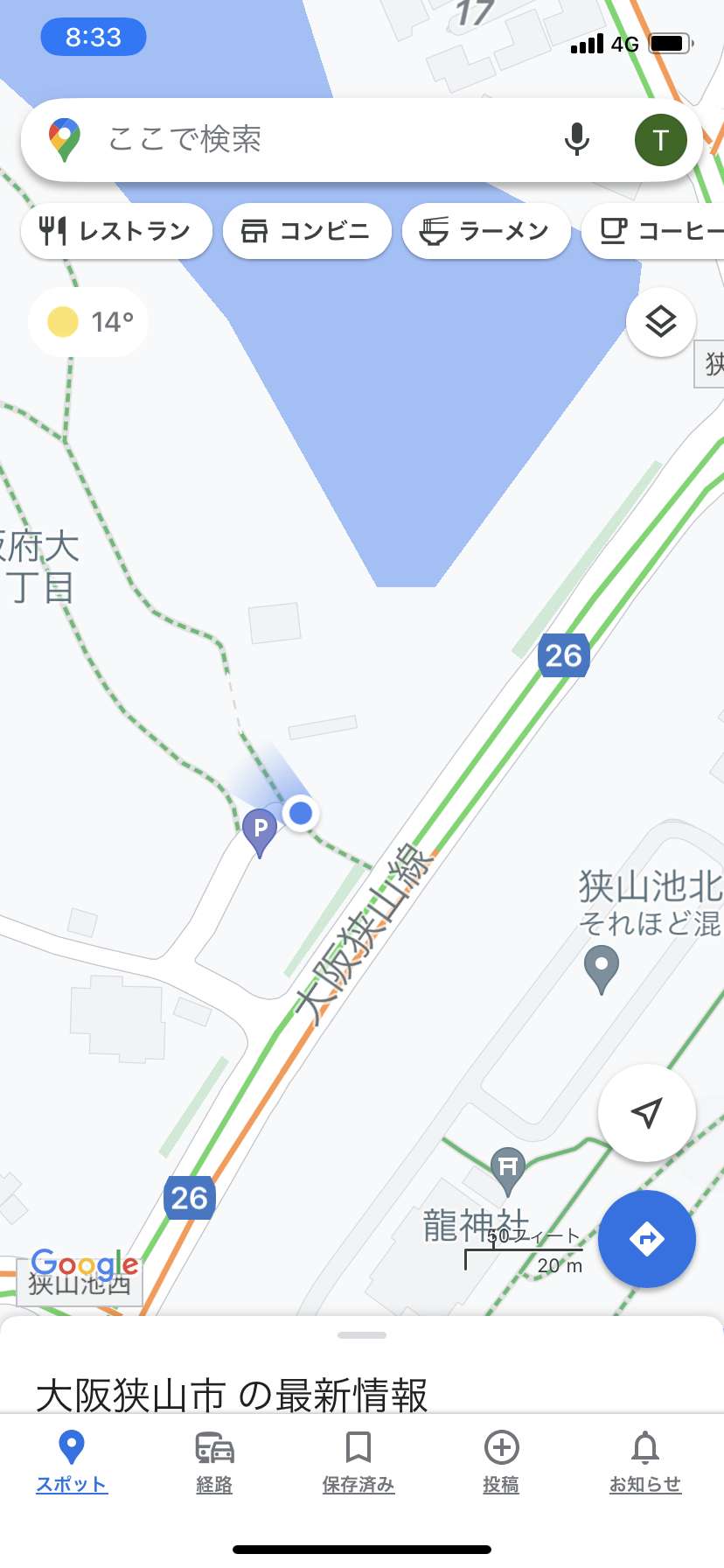The height and width of the screenshot is (1568, 724).
Task: Open the parking P marker on the map
Action: 260,832
